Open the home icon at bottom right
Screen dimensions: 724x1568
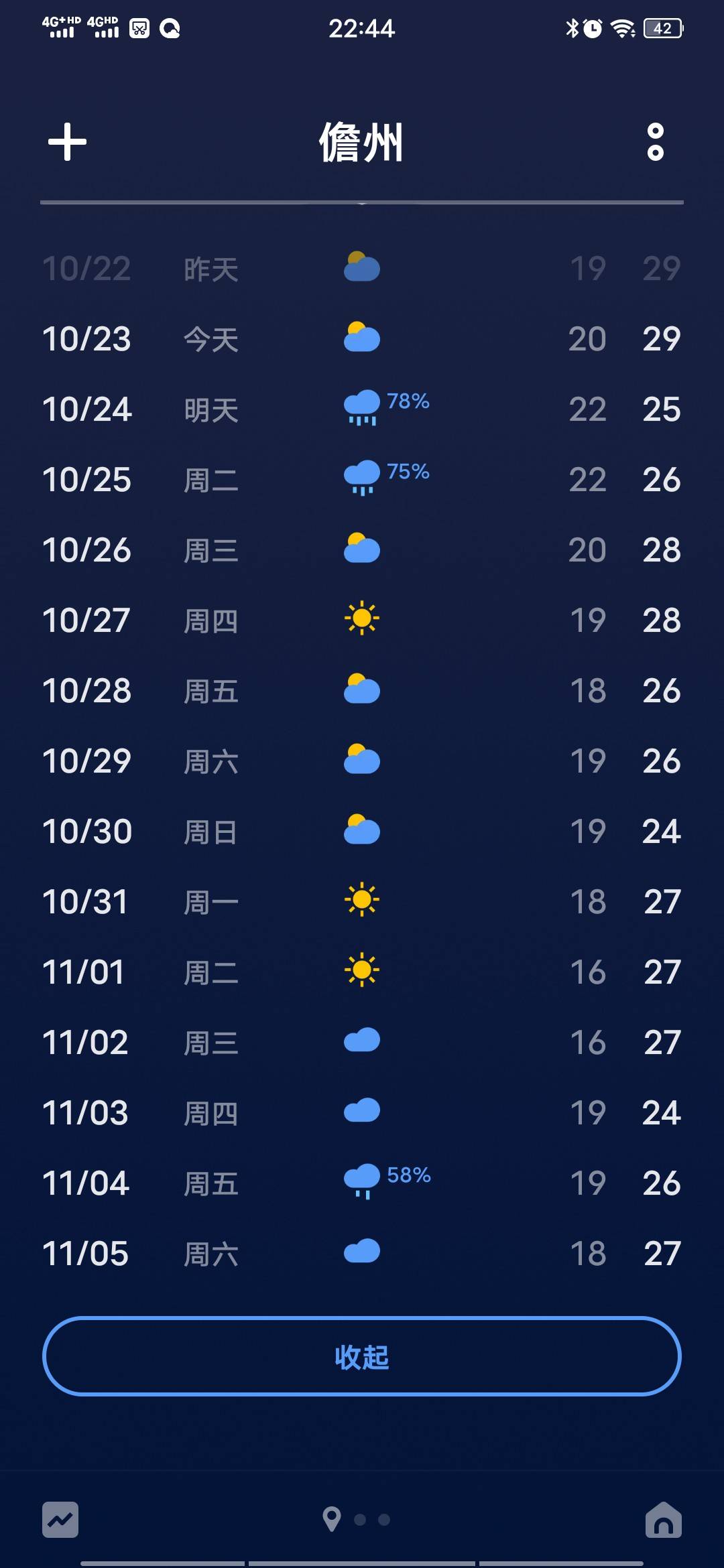tap(663, 1519)
